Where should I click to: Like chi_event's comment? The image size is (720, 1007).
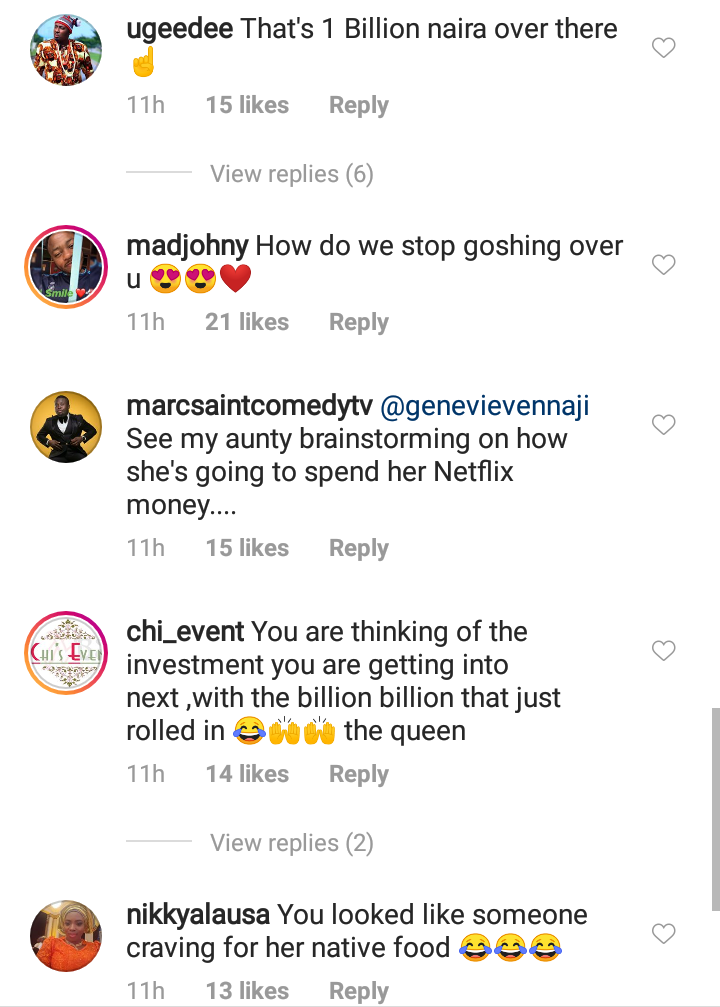click(663, 651)
